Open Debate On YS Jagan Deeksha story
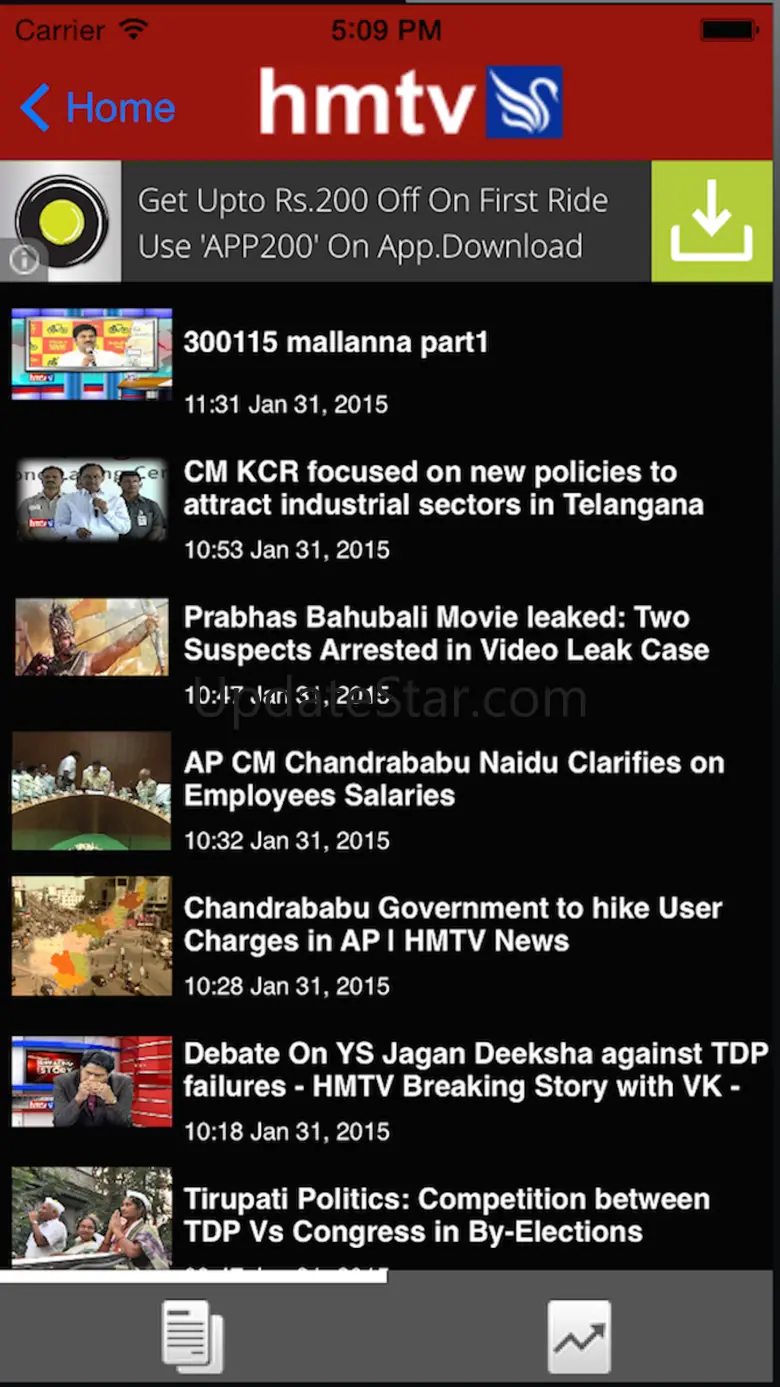Image resolution: width=780 pixels, height=1387 pixels. (x=475, y=1069)
